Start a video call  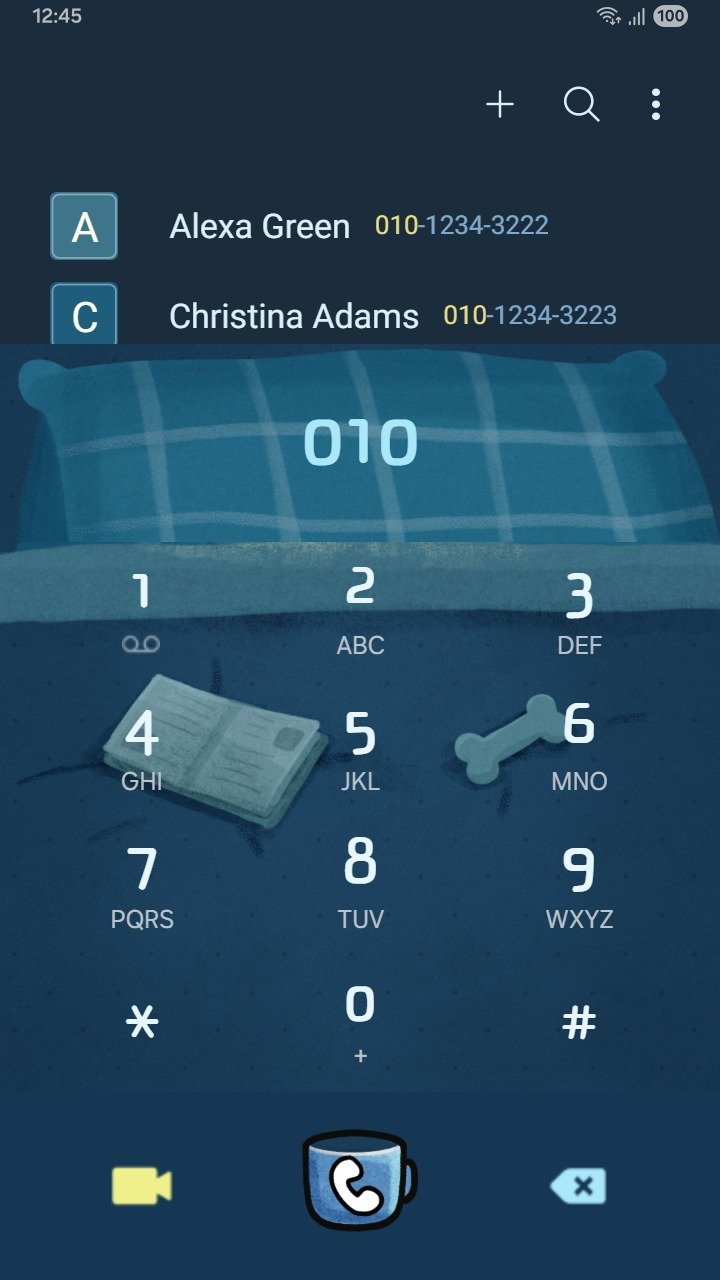coord(141,1186)
